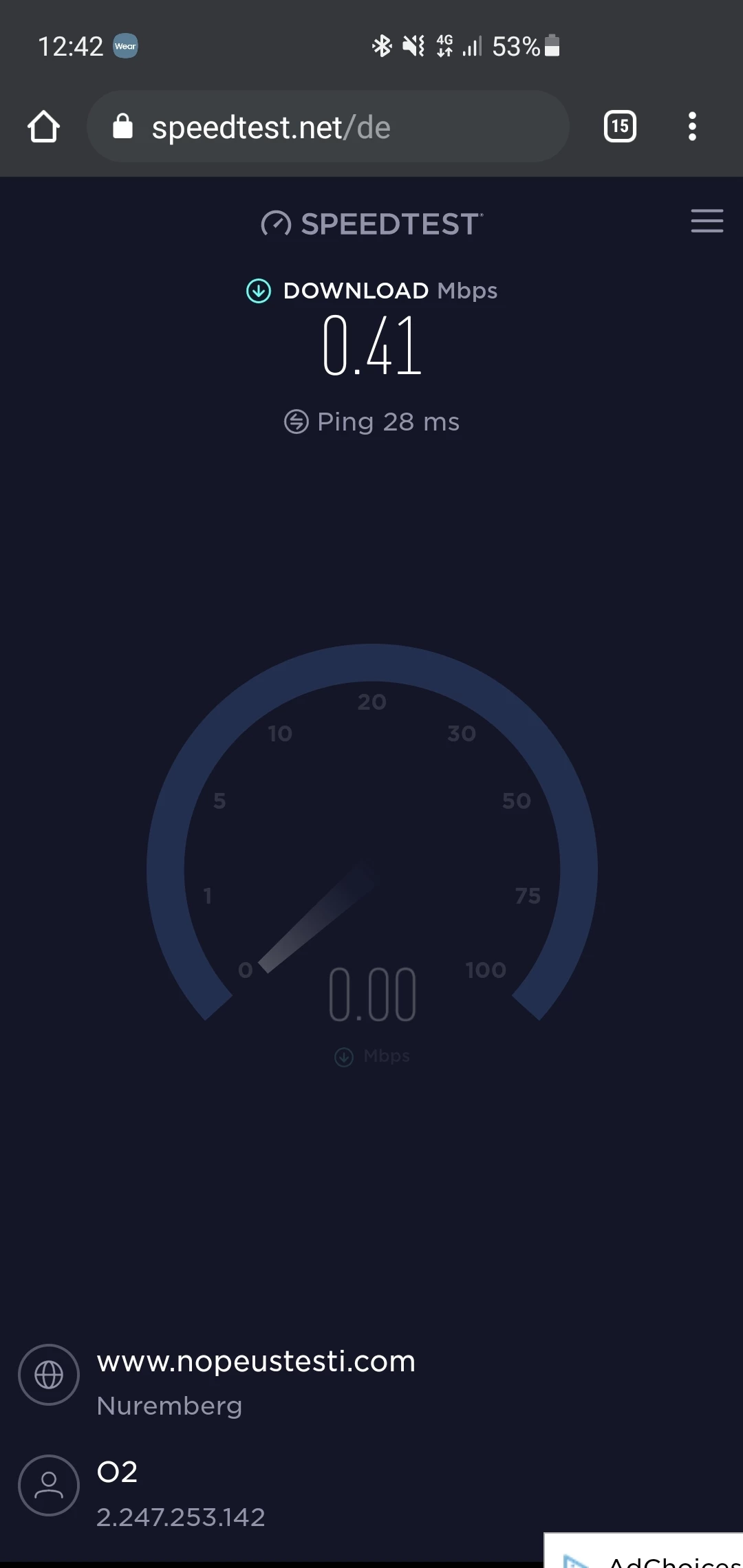Go to the browser home page
The image size is (743, 1568).
pyautogui.click(x=43, y=127)
